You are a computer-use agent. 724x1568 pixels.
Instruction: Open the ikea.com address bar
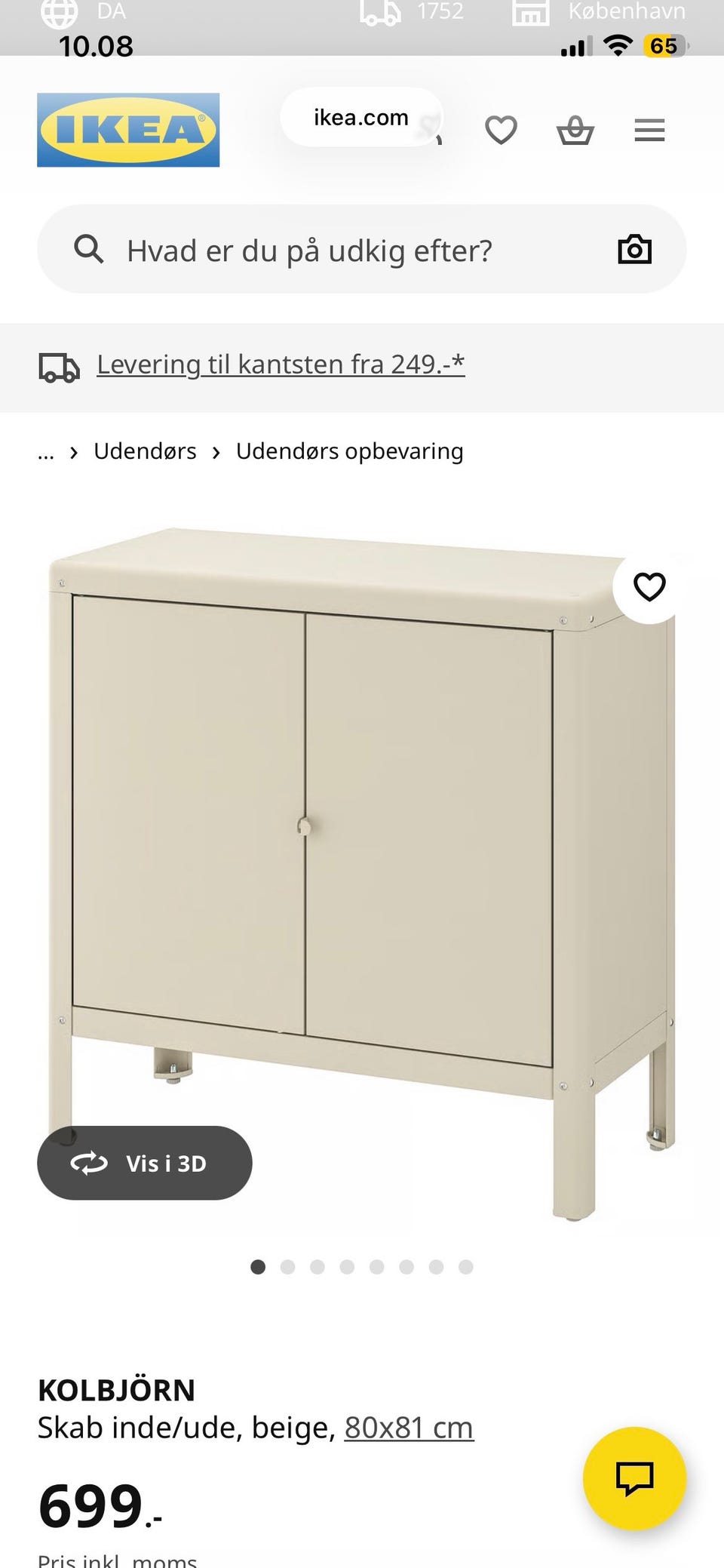pyautogui.click(x=360, y=117)
